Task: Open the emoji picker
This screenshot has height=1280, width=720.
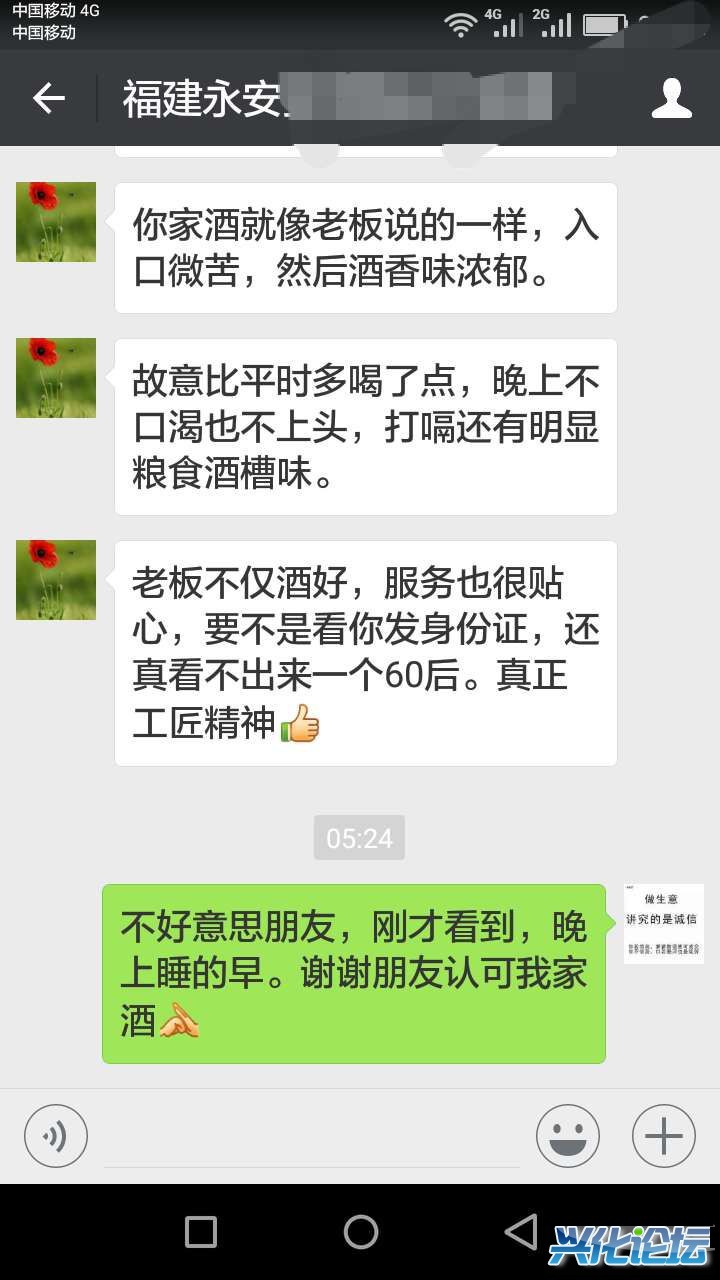Action: [x=567, y=1136]
